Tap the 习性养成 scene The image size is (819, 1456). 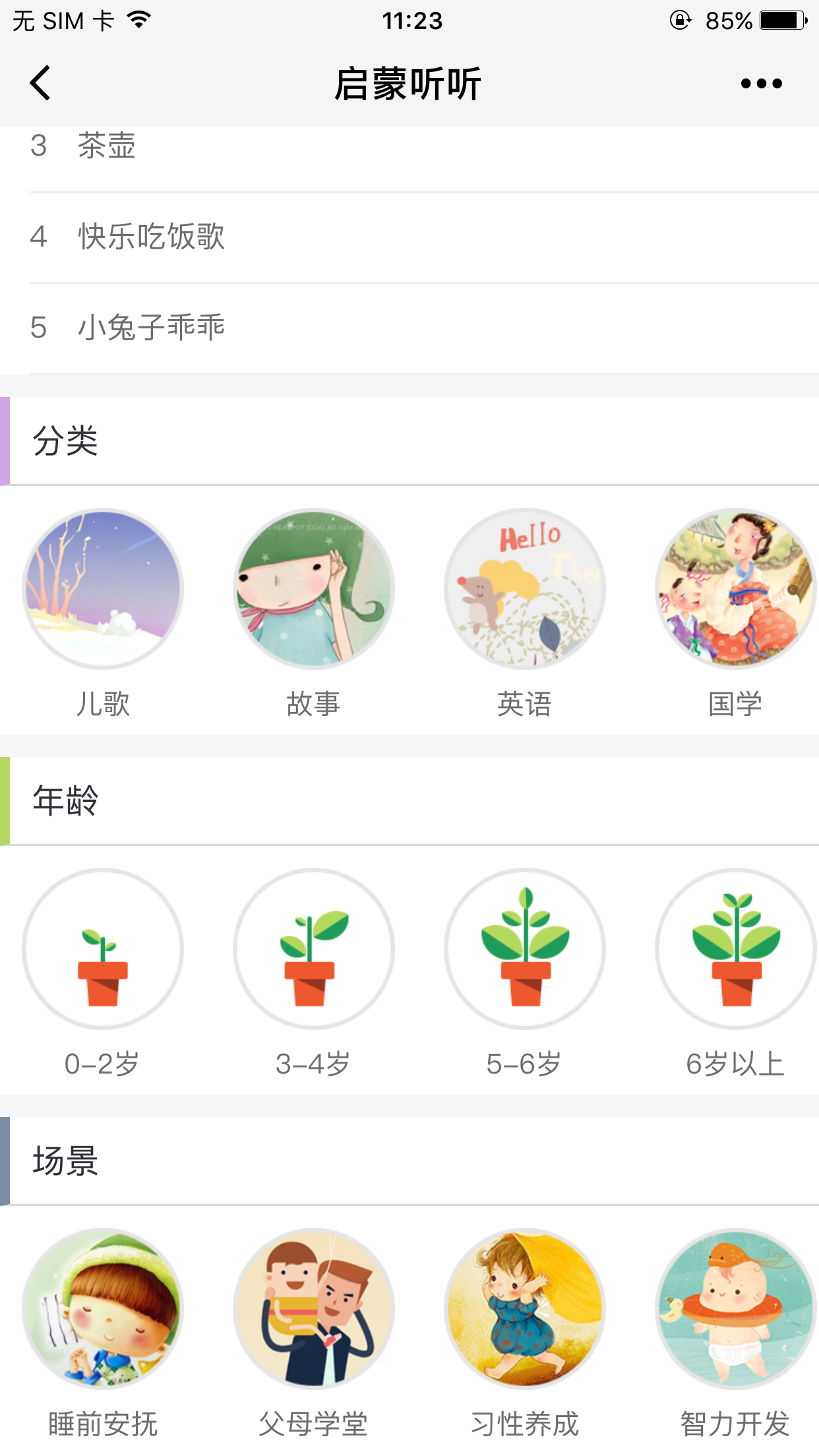(x=525, y=1309)
